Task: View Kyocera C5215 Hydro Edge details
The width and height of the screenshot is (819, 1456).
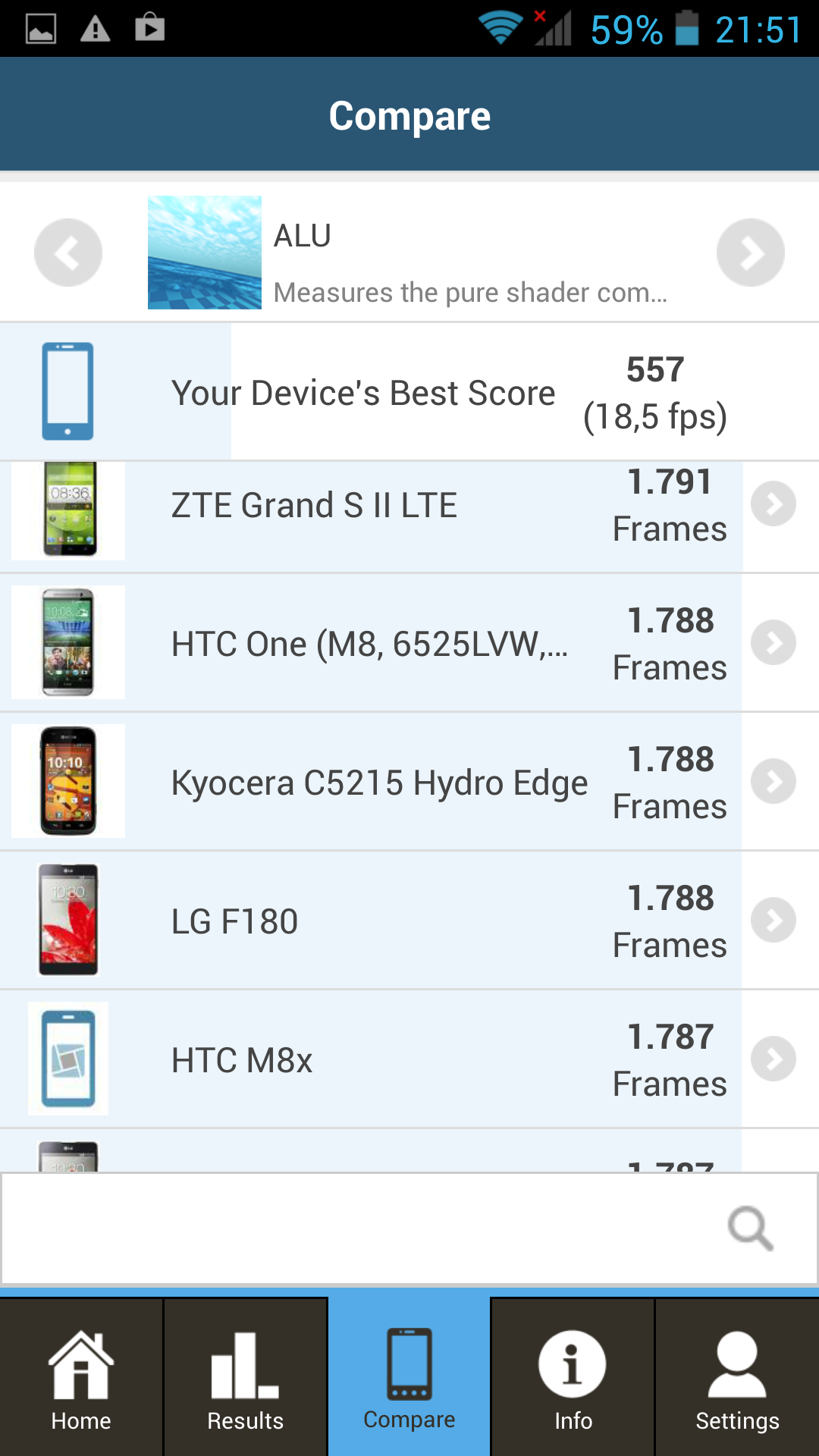Action: 409,781
